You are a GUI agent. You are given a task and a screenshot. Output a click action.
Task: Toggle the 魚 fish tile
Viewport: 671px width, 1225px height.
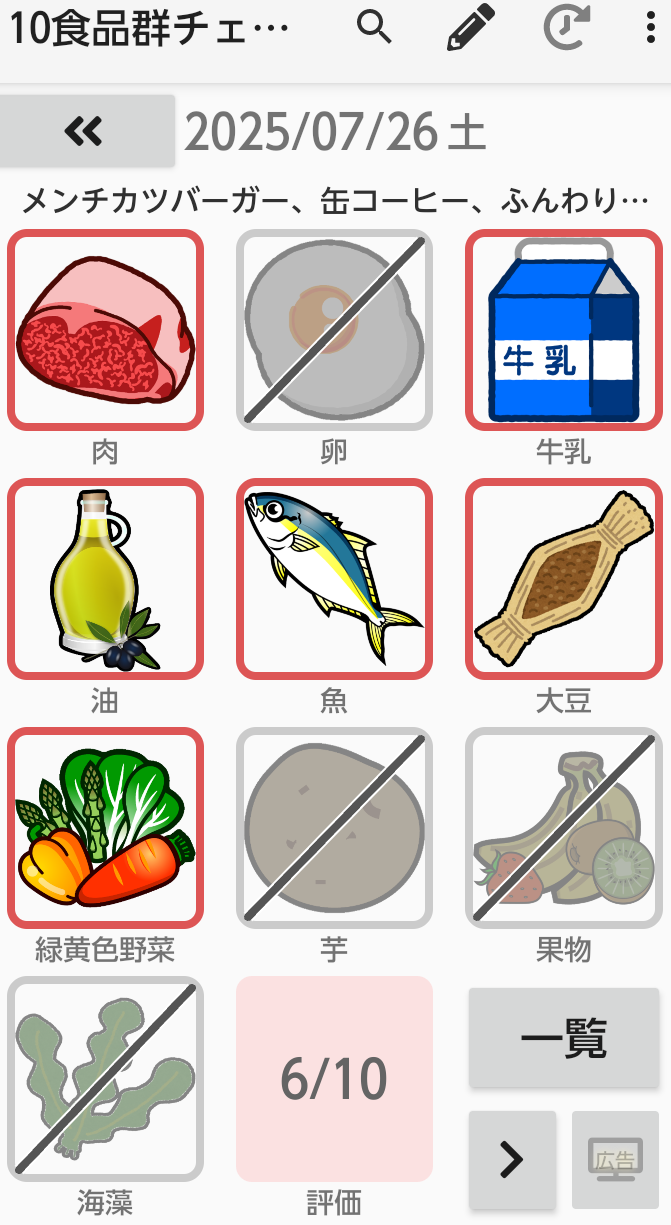click(334, 578)
